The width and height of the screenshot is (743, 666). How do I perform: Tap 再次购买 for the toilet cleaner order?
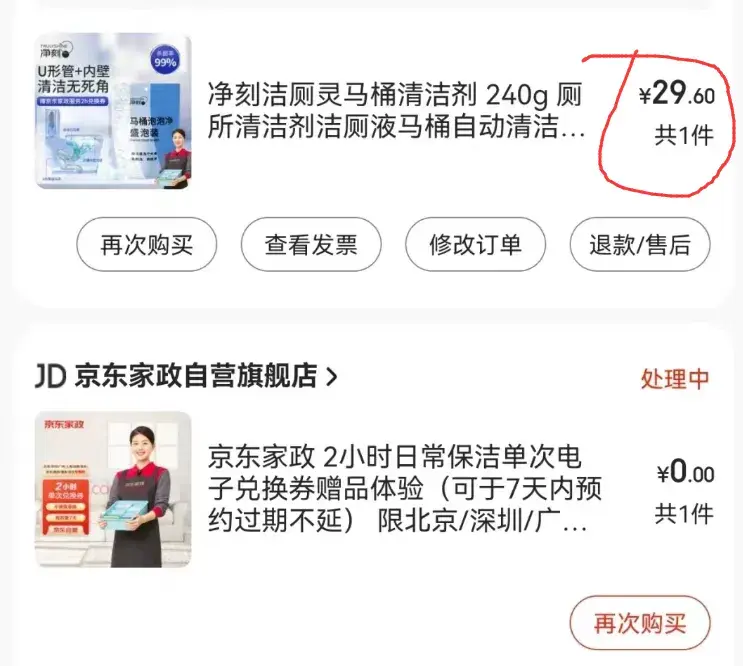coord(146,245)
